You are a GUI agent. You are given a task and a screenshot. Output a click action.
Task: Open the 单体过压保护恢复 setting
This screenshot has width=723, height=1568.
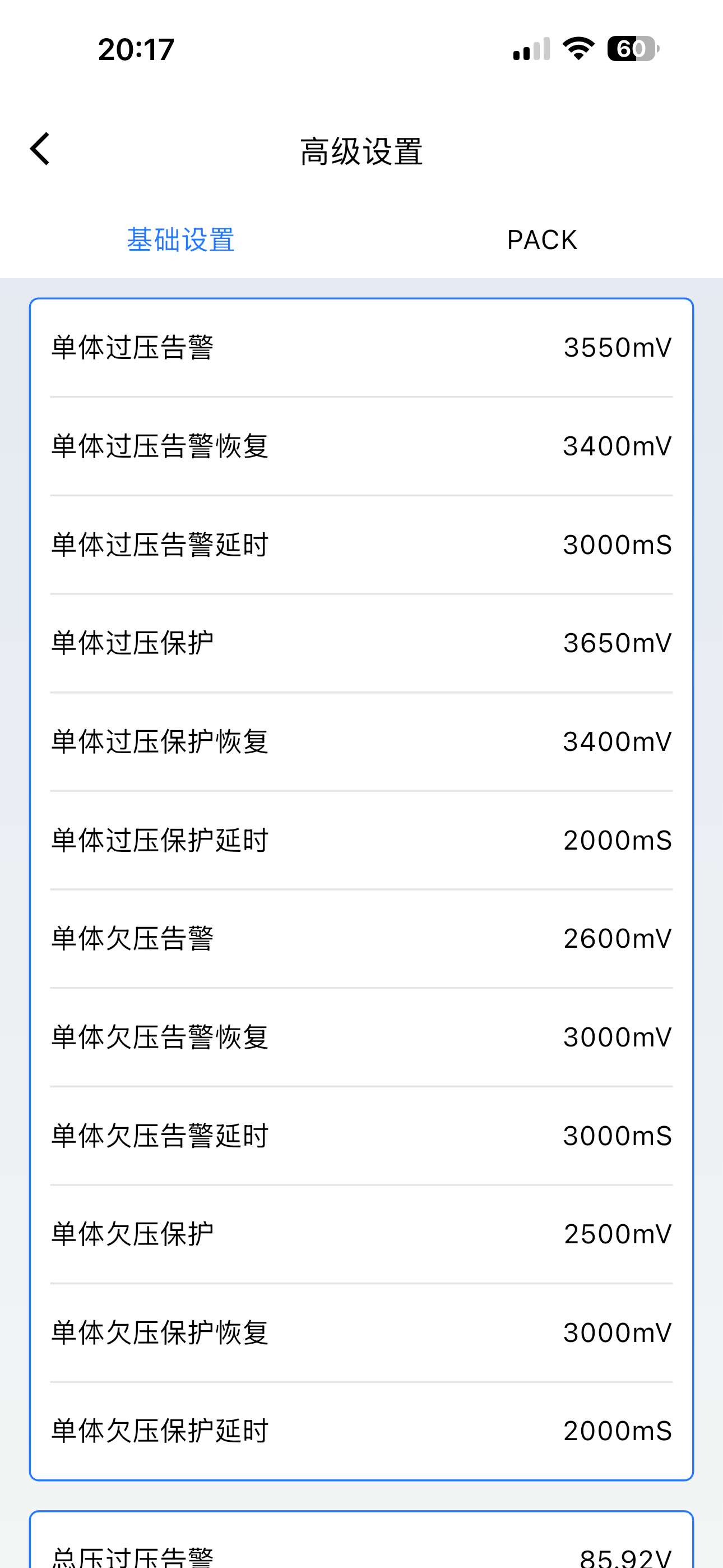[361, 742]
